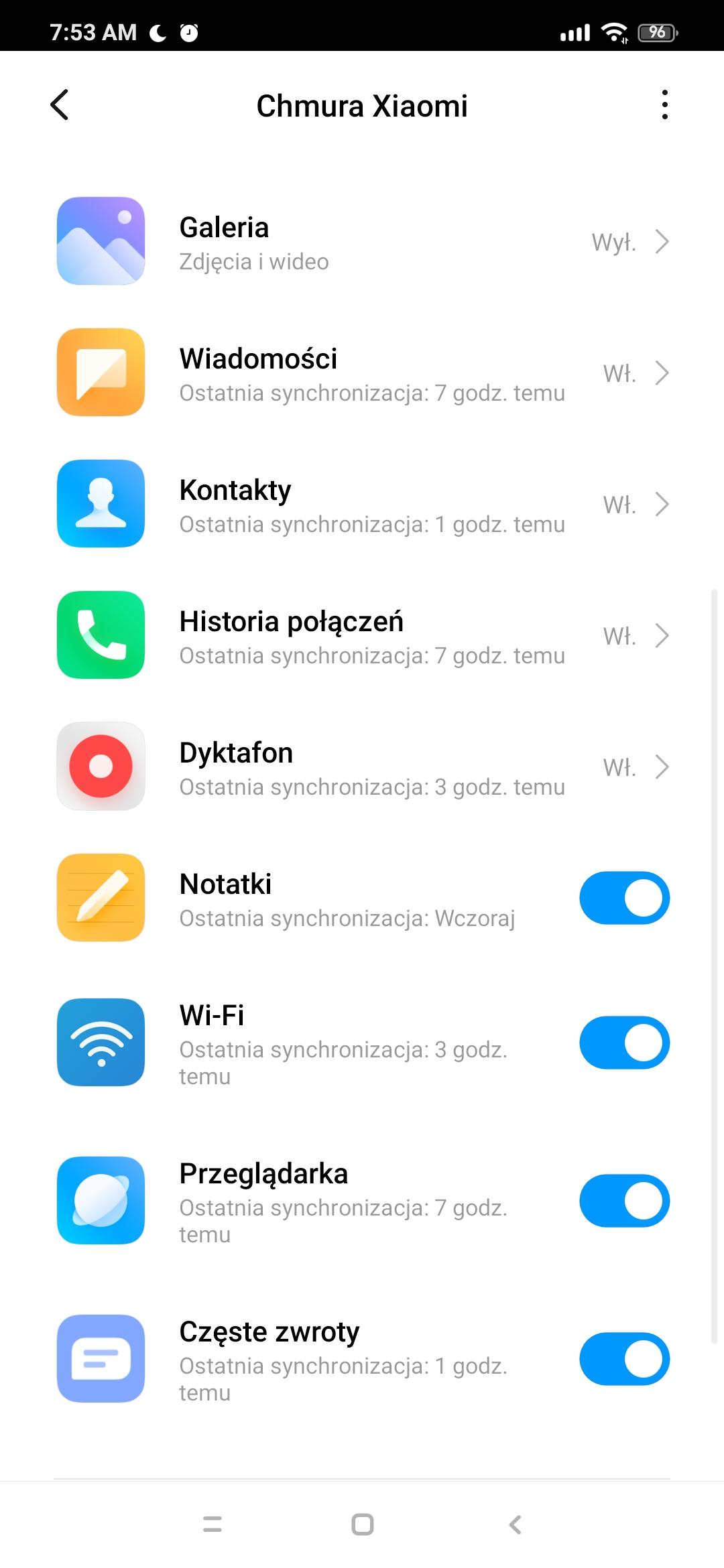Screen dimensions: 724x1568
Task: Open Historia połączeń sync settings
Action: tap(362, 636)
